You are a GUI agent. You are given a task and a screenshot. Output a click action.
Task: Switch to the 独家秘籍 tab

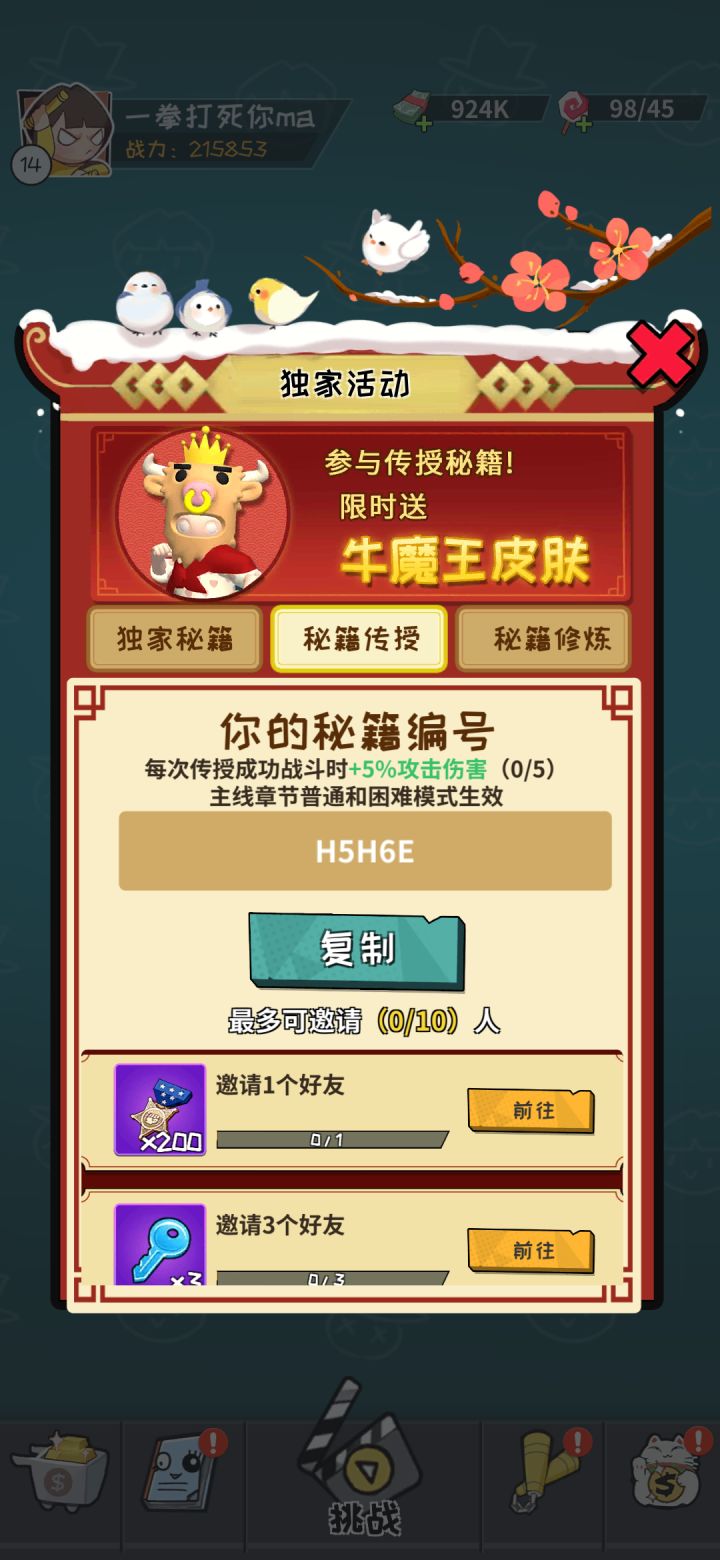[176, 637]
